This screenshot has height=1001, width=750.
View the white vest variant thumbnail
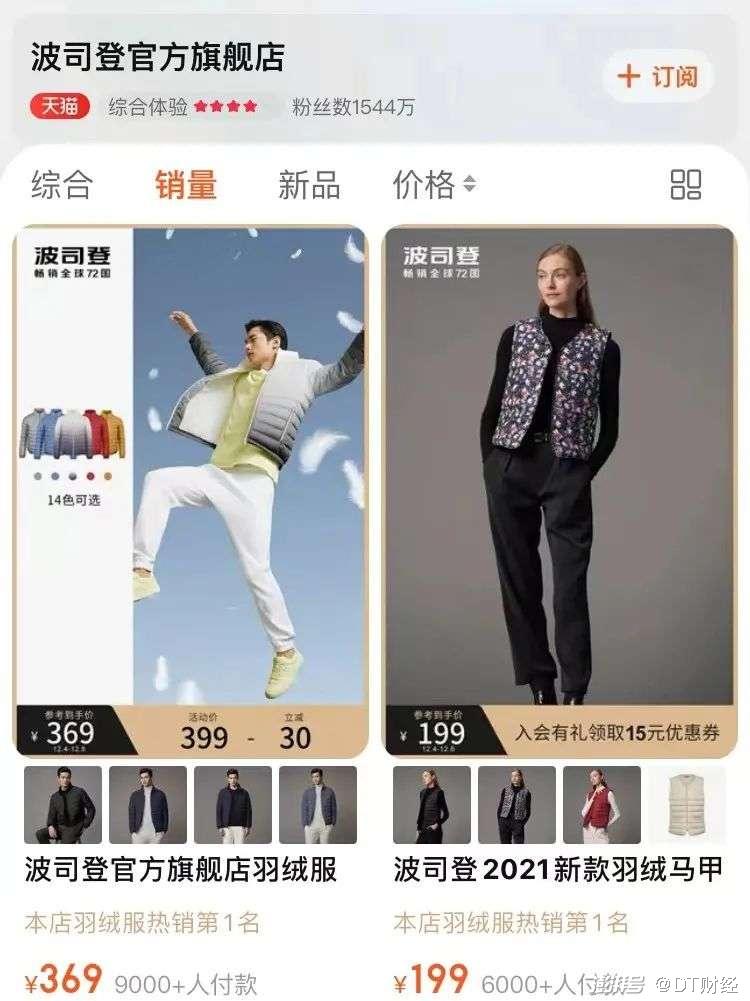tap(686, 805)
